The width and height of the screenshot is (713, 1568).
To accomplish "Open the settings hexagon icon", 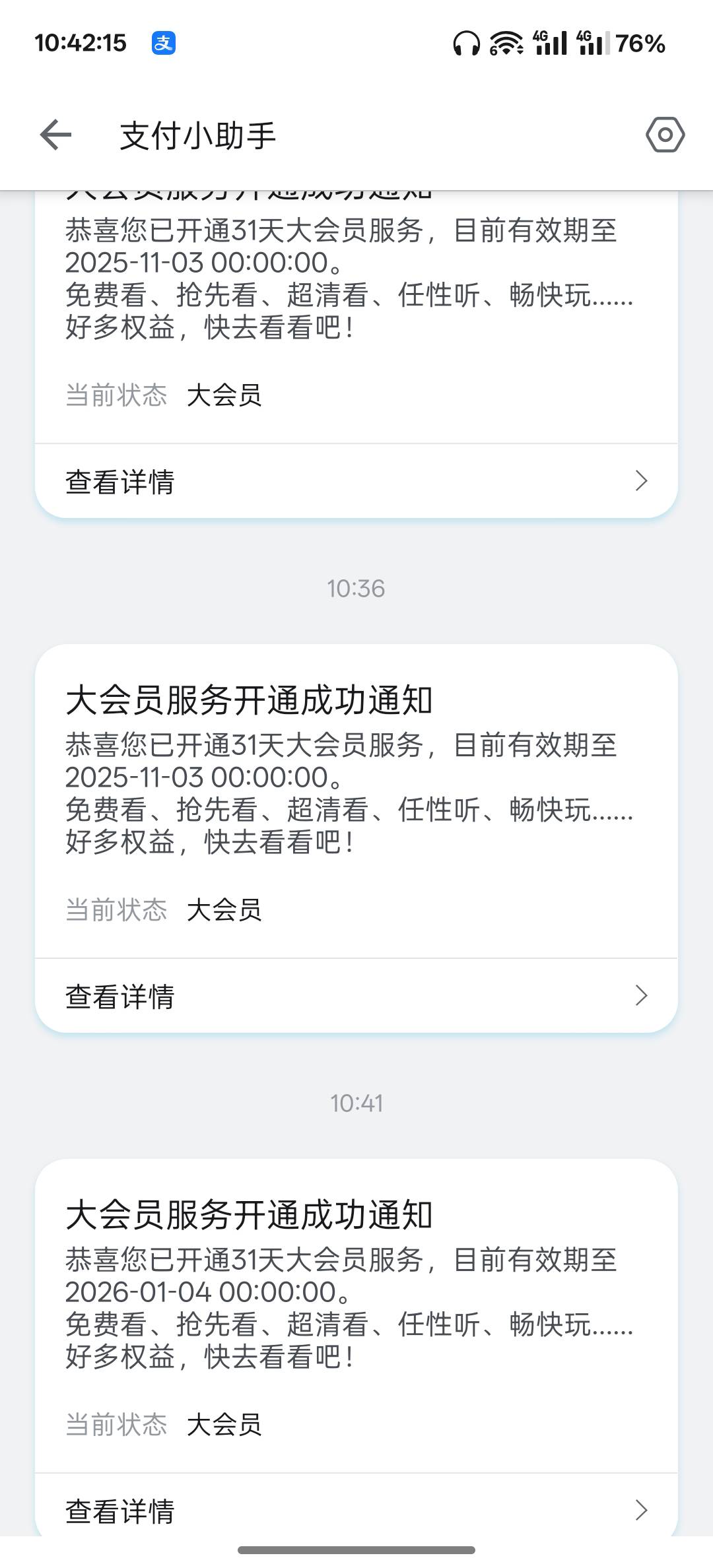I will pyautogui.click(x=665, y=135).
